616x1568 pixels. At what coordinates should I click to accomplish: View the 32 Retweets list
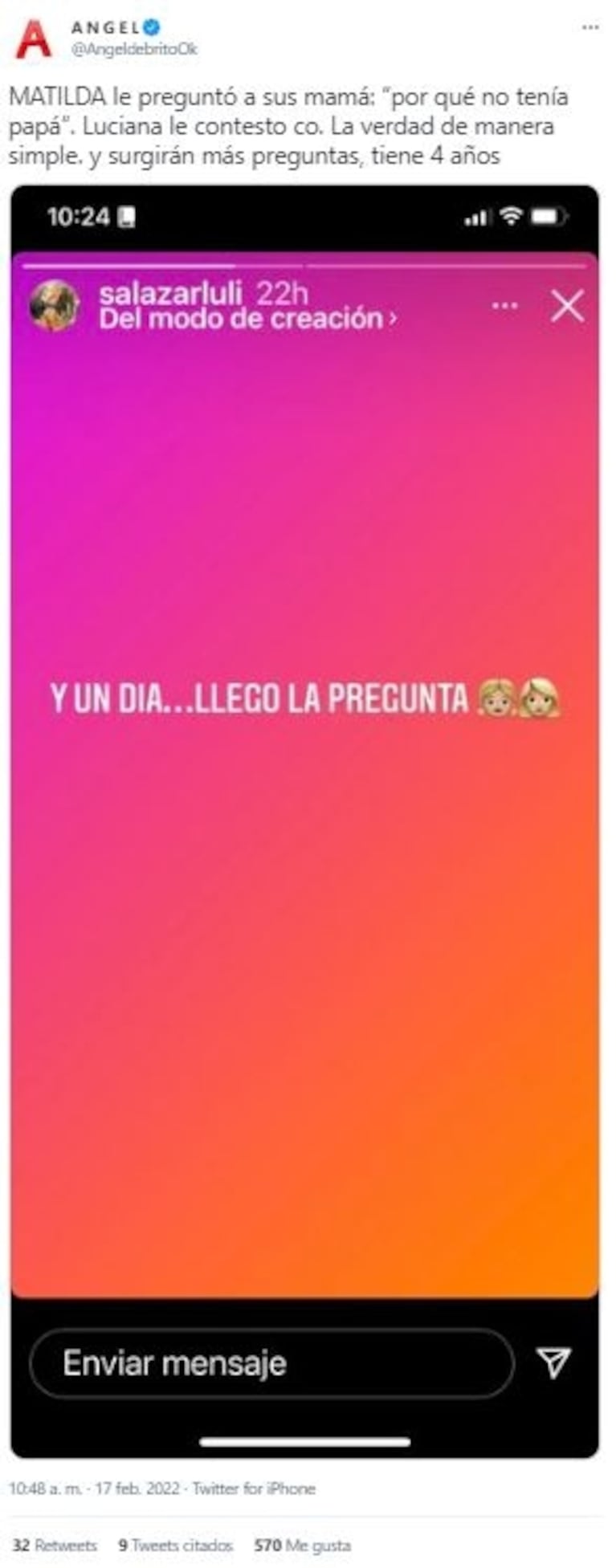click(55, 1545)
